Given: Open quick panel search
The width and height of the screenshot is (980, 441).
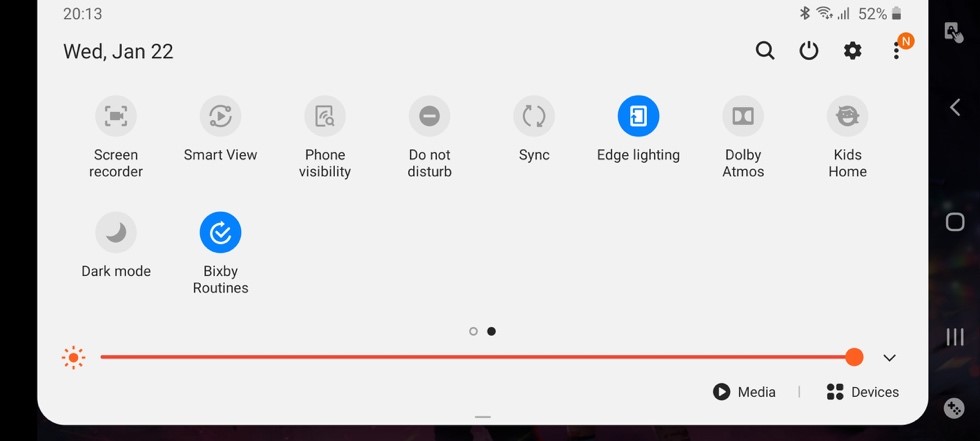Looking at the screenshot, I should (765, 51).
